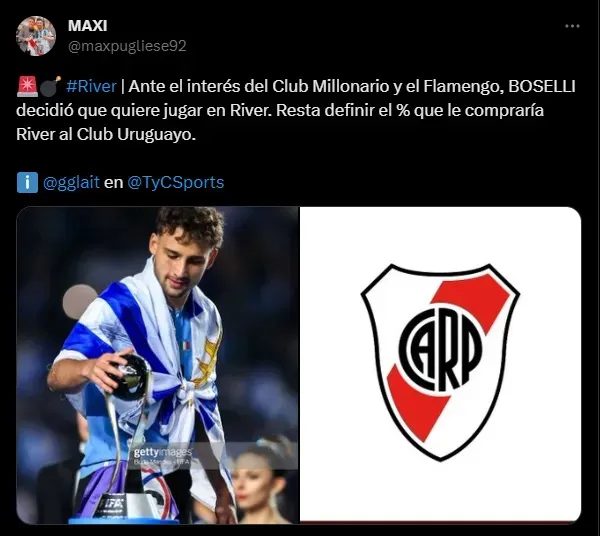Open MAXI's profile avatar
Viewport: 600px width, 536px height.
(36, 35)
